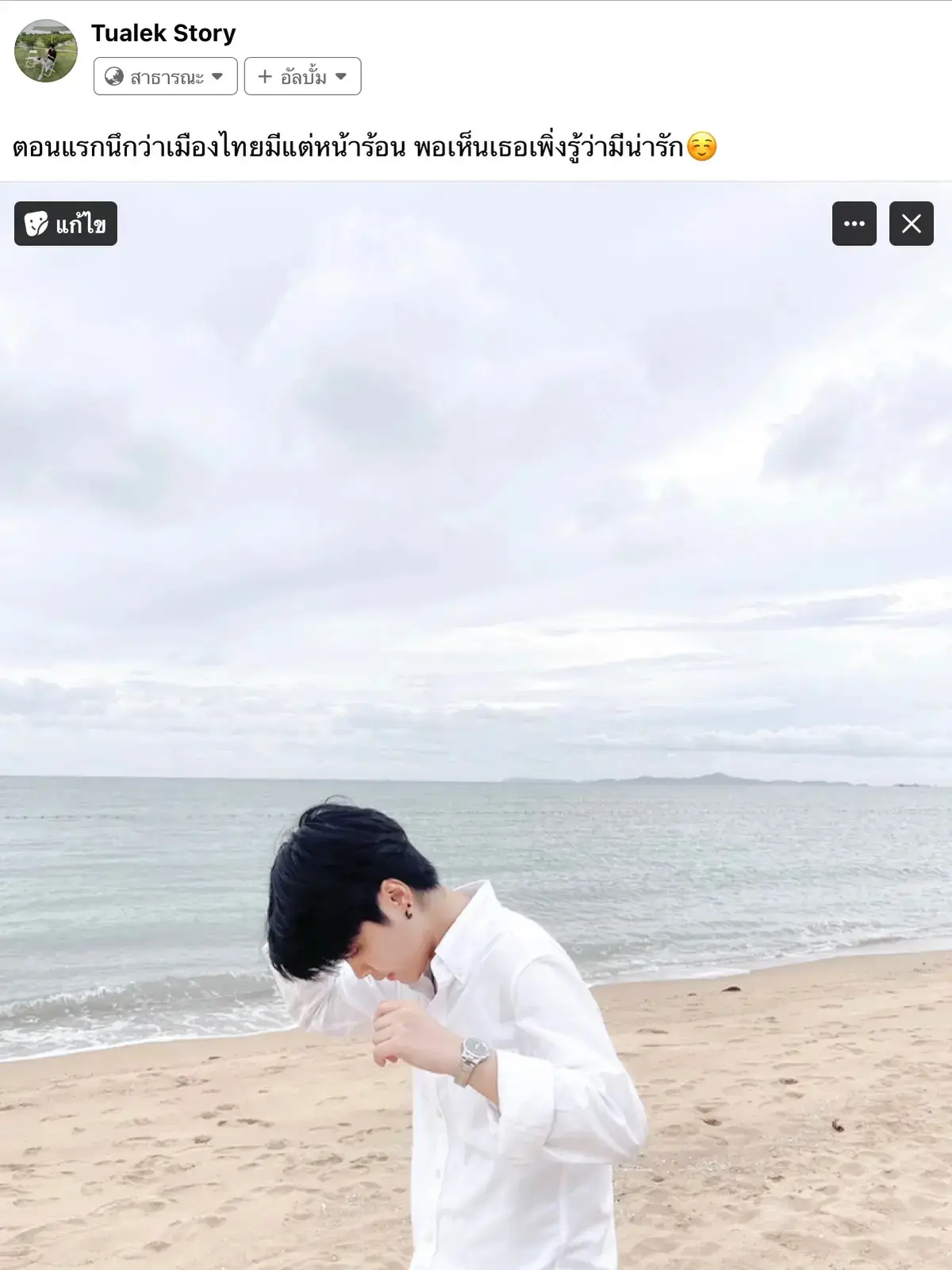Click the globe privacy icon
This screenshot has width=952, height=1270.
tap(113, 75)
